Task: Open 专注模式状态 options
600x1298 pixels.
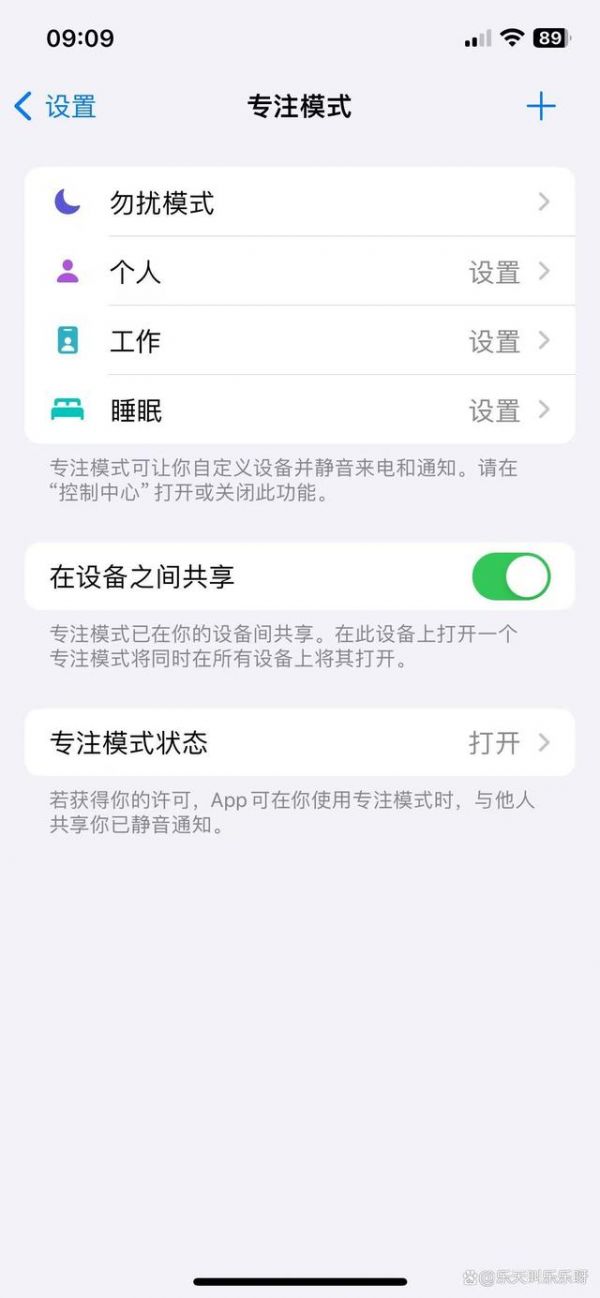Action: [x=300, y=743]
